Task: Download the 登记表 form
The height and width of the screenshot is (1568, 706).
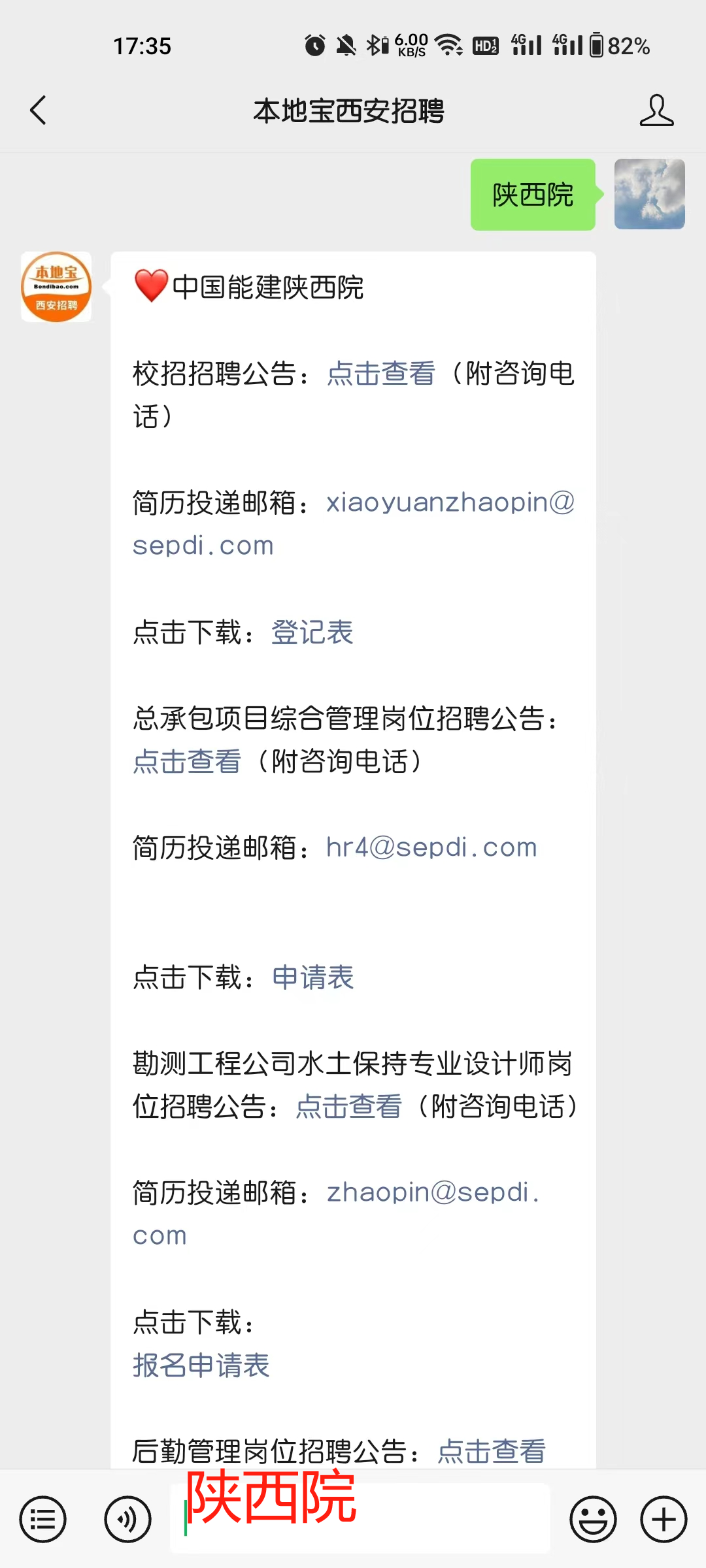Action: [312, 632]
